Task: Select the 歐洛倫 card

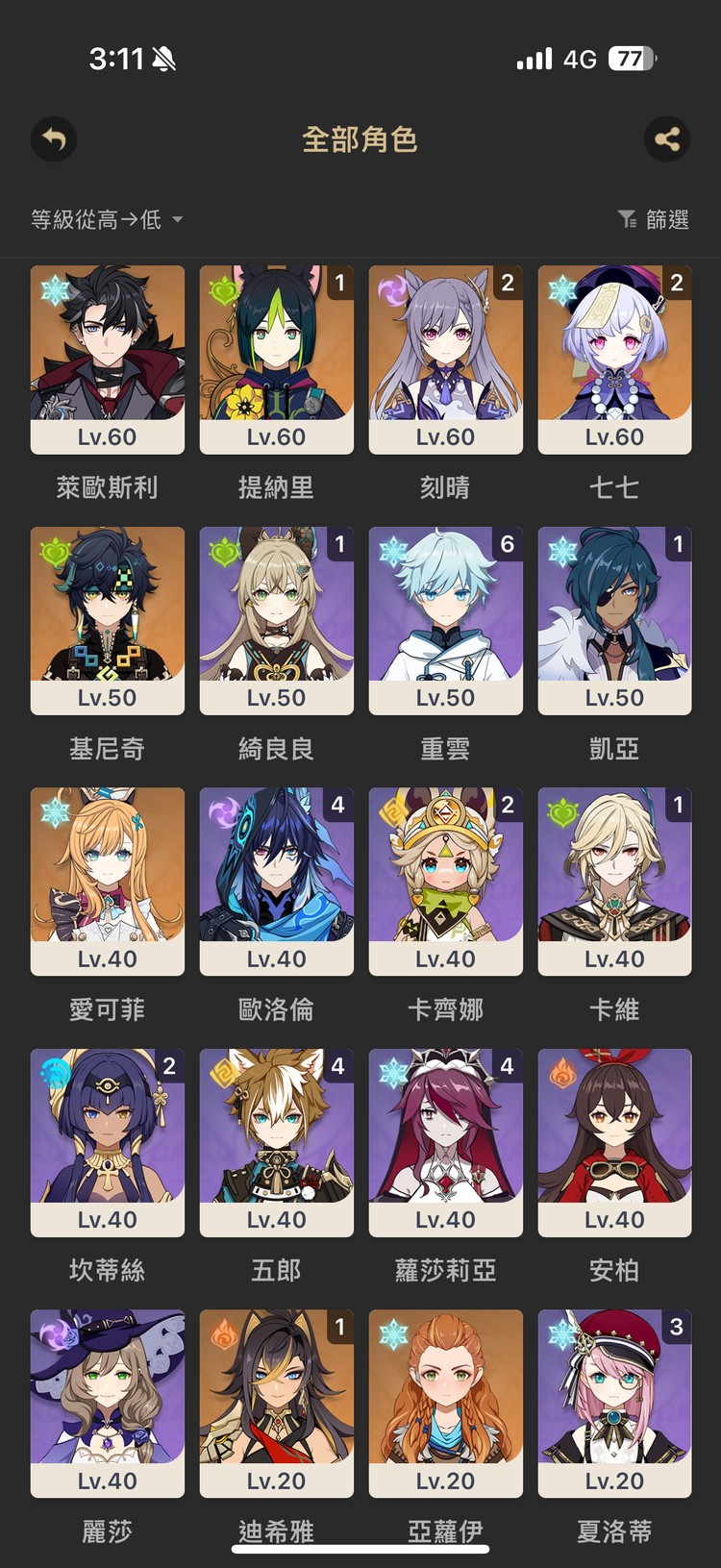Action: point(276,881)
